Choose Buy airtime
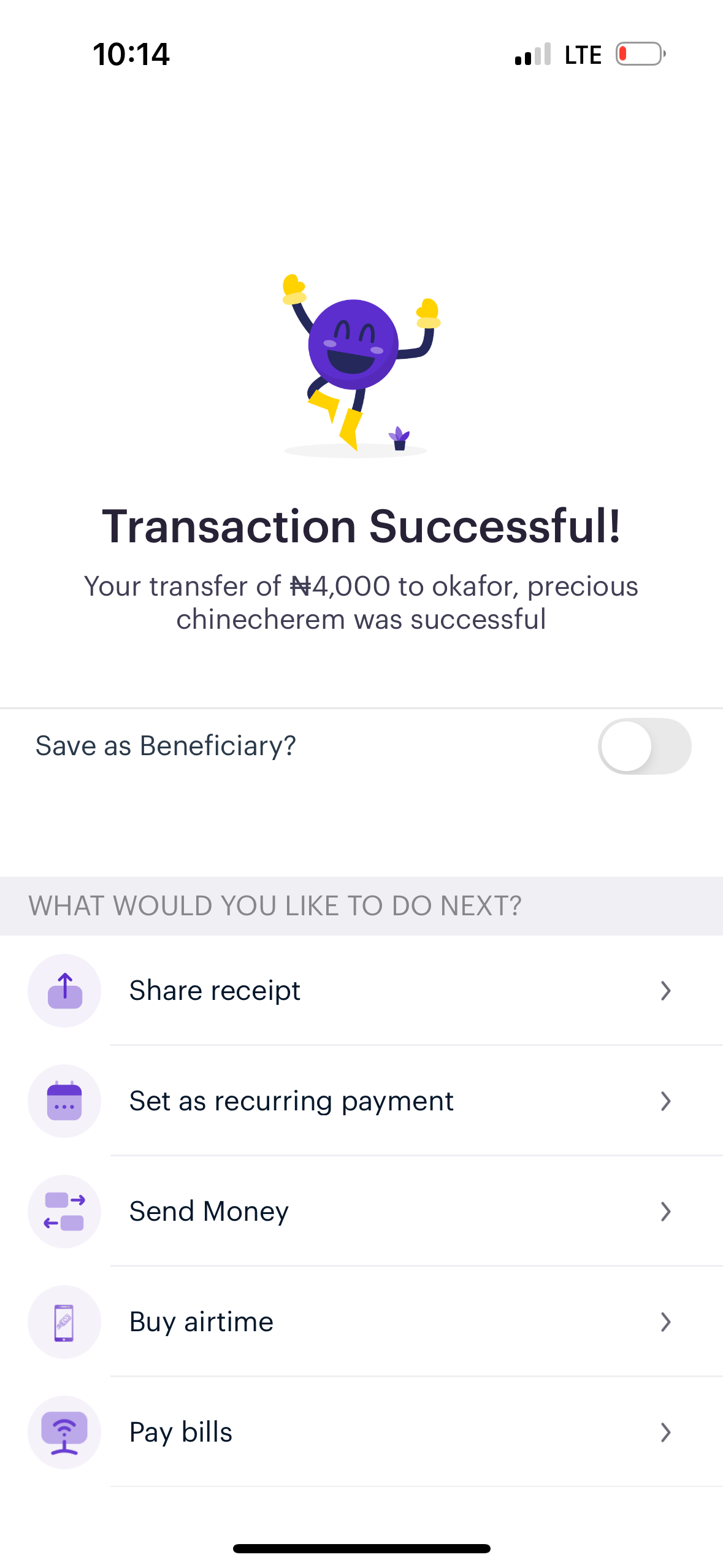Image resolution: width=723 pixels, height=1568 pixels. point(361,1321)
